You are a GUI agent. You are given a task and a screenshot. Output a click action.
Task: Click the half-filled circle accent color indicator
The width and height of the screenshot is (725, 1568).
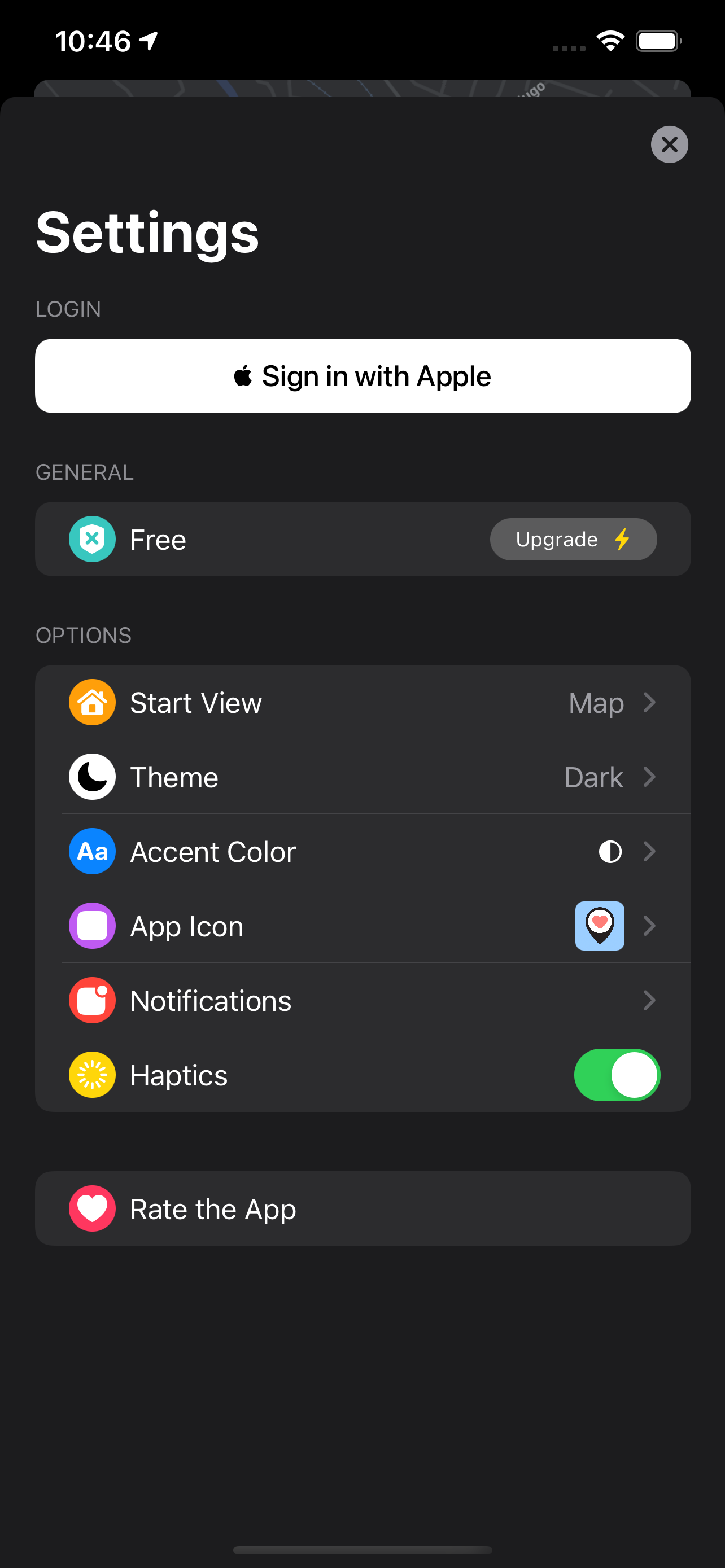(609, 852)
